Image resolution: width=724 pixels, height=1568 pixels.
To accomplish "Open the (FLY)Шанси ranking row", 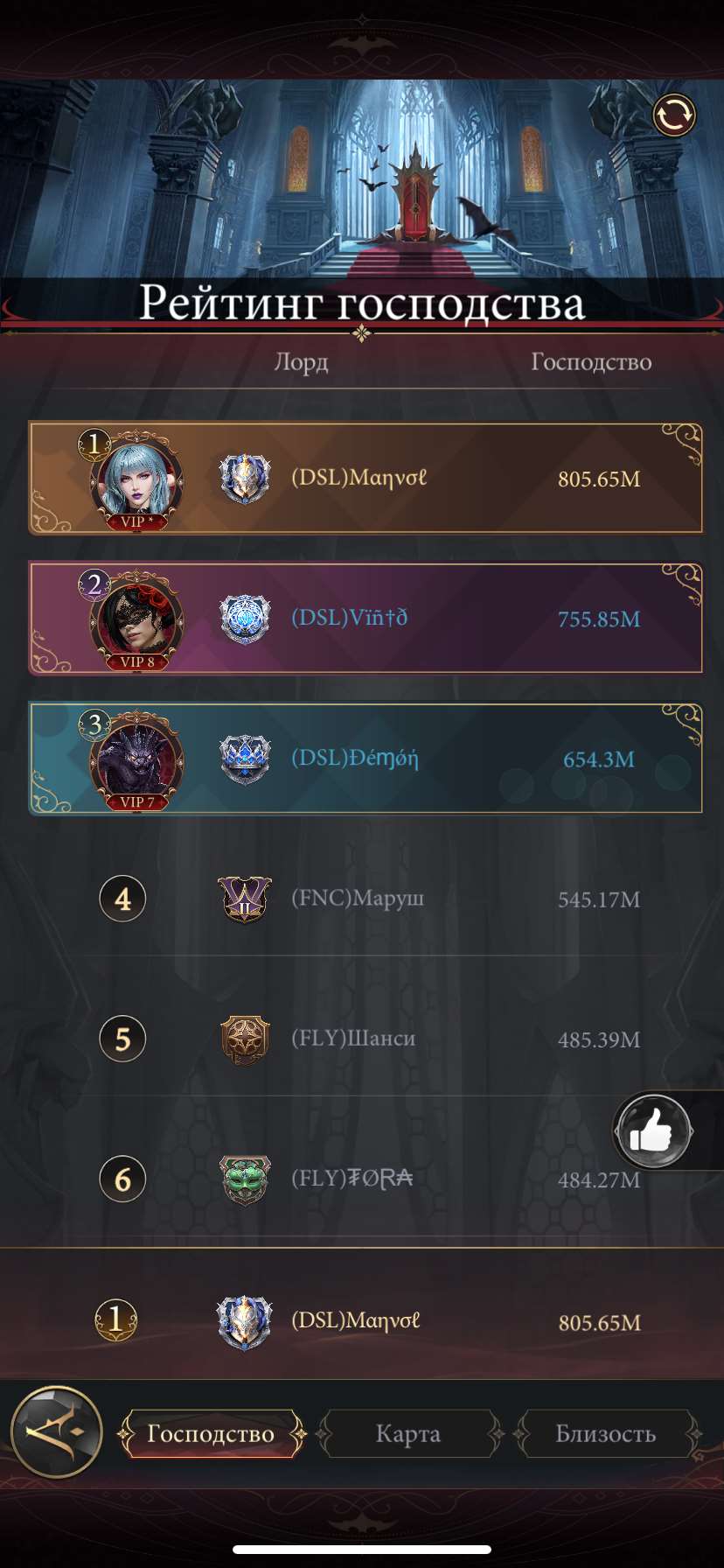I will 365,1039.
